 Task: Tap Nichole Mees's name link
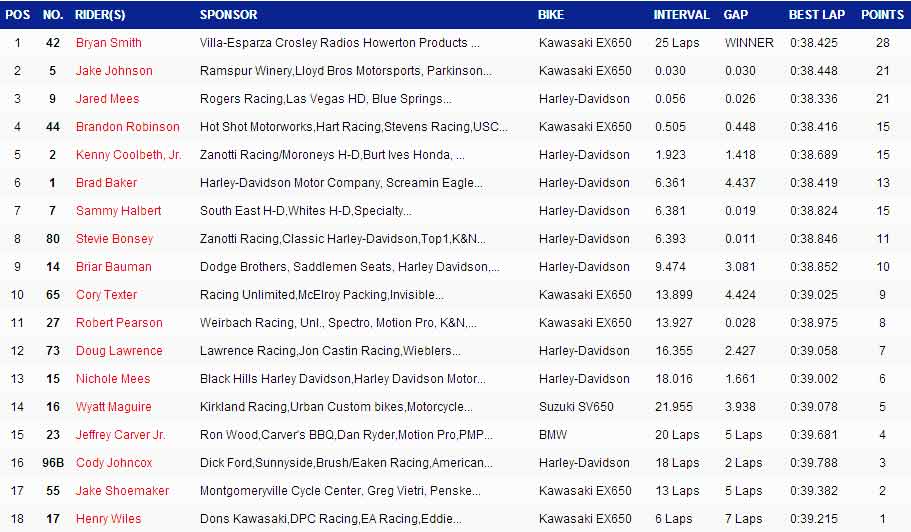click(112, 379)
